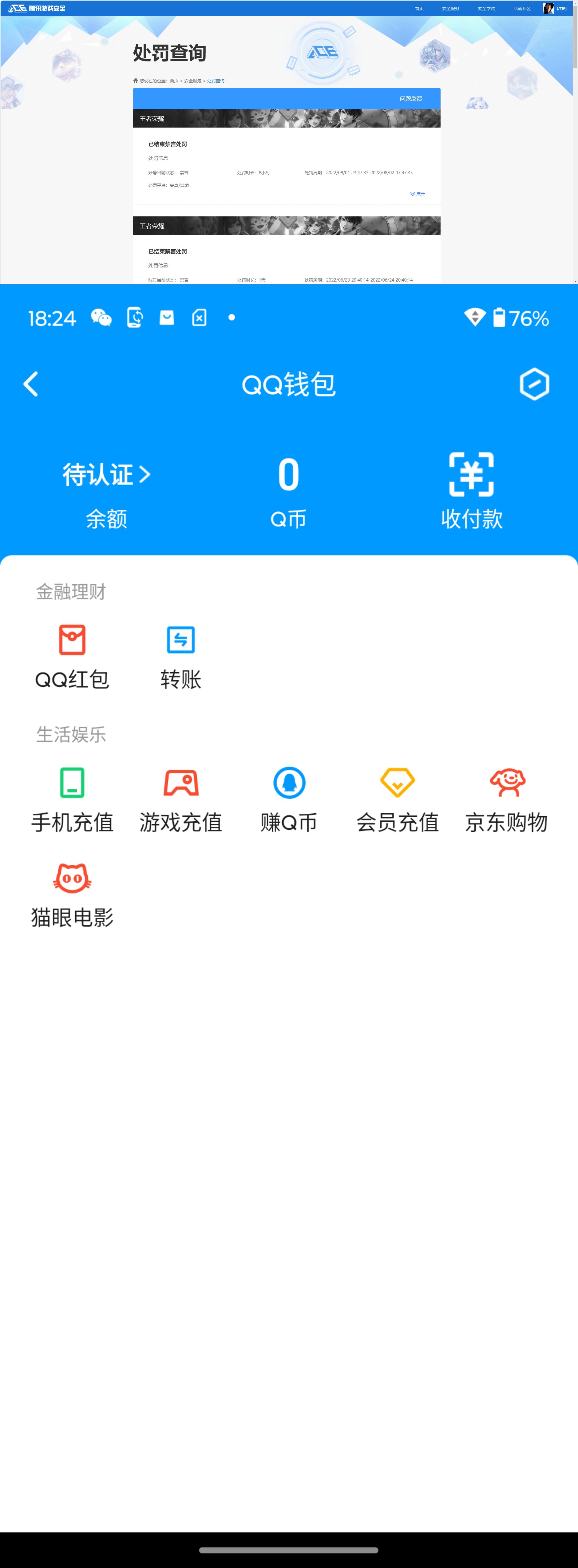
Task: Go back from QQ钱包
Action: click(30, 384)
